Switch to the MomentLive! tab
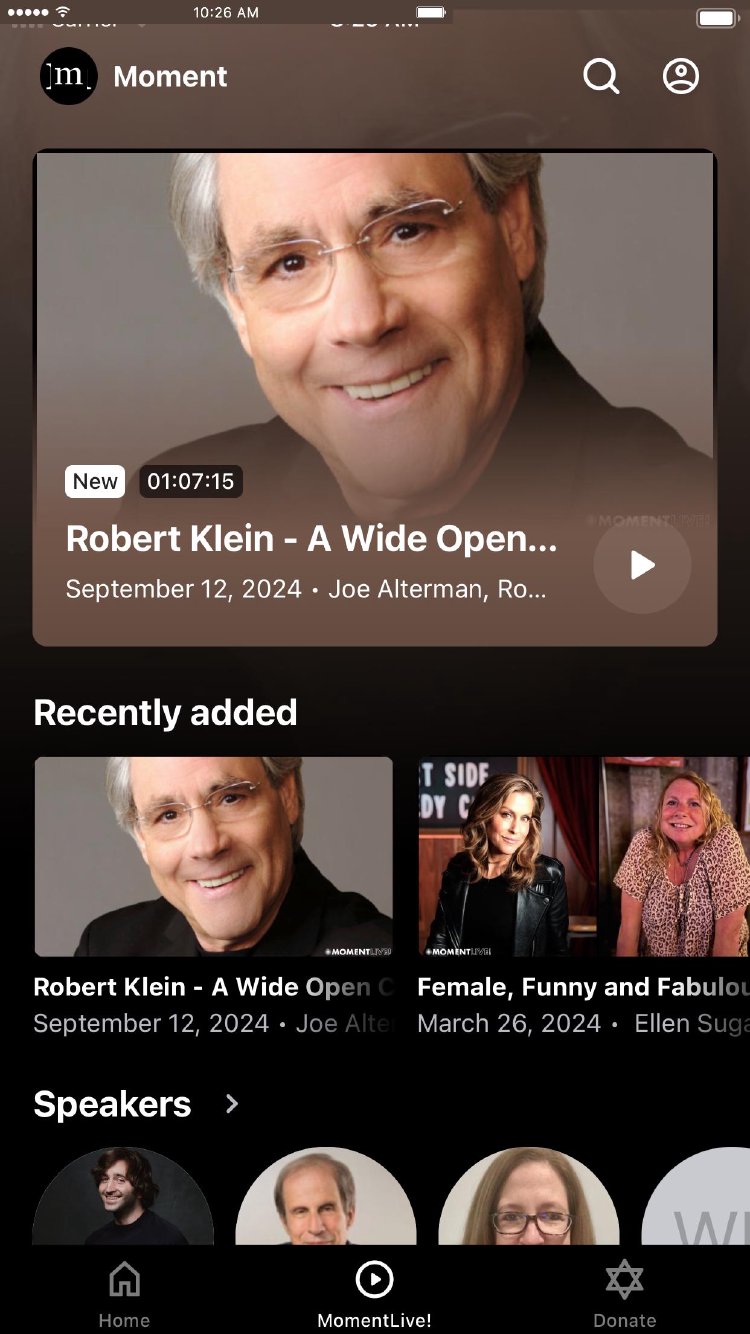The width and height of the screenshot is (750, 1334). [x=374, y=1294]
